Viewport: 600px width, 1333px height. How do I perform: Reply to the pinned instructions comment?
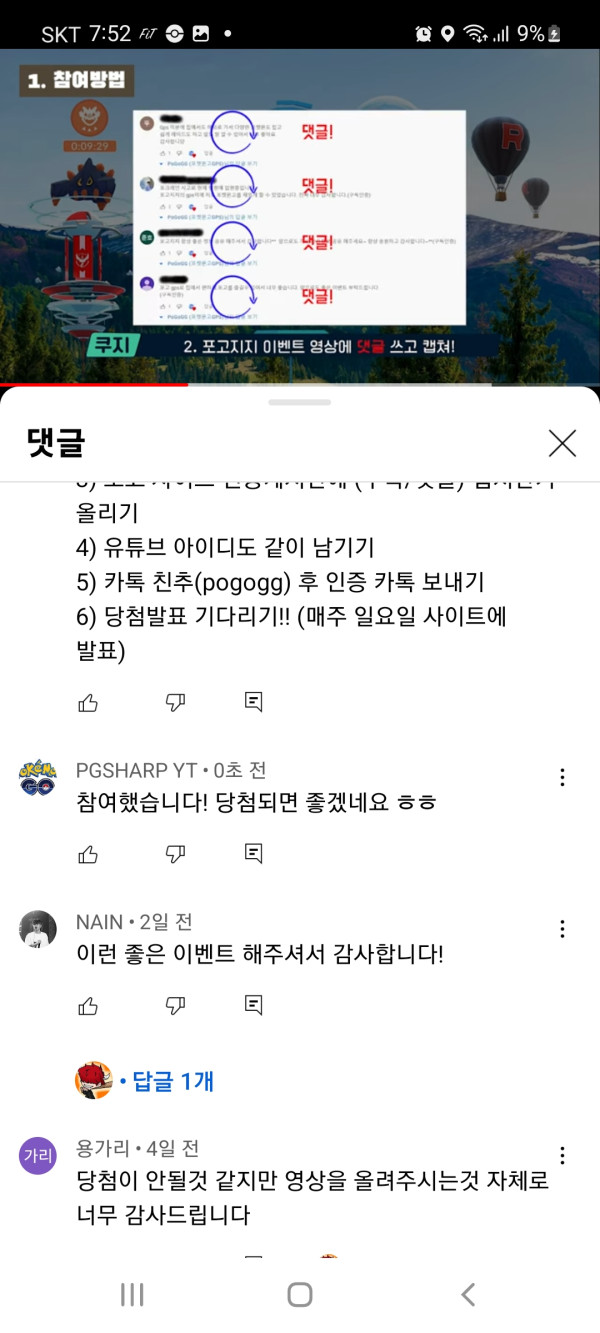[x=254, y=703]
